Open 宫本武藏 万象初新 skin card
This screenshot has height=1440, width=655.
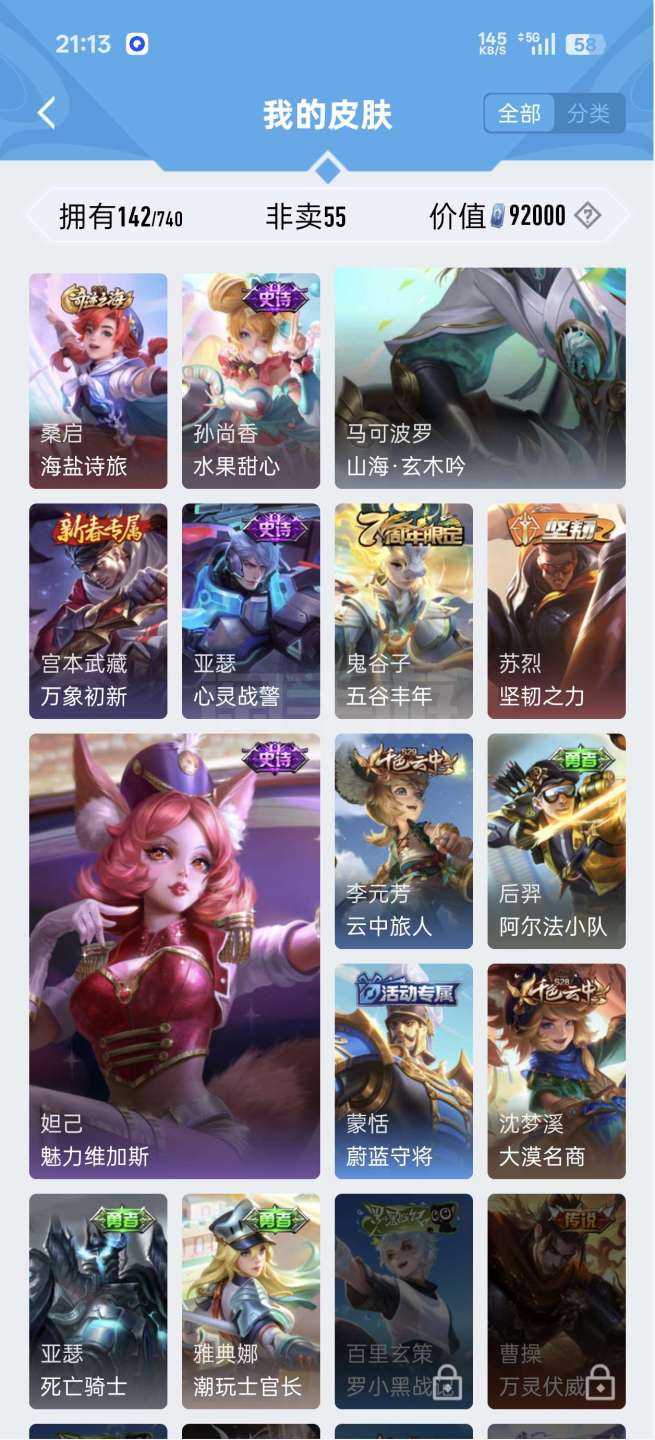98,610
